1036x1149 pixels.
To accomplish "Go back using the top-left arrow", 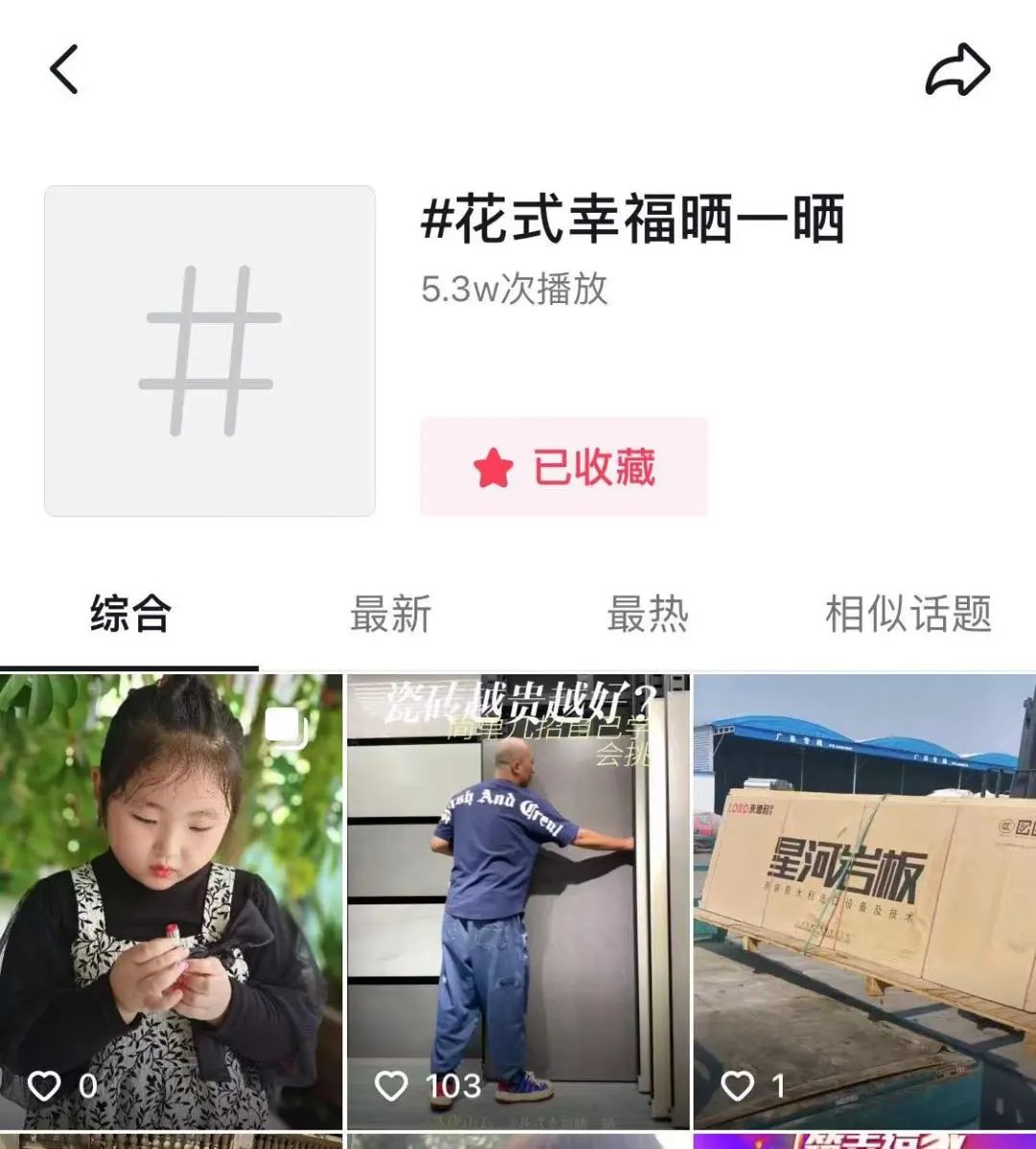I will pos(64,70).
